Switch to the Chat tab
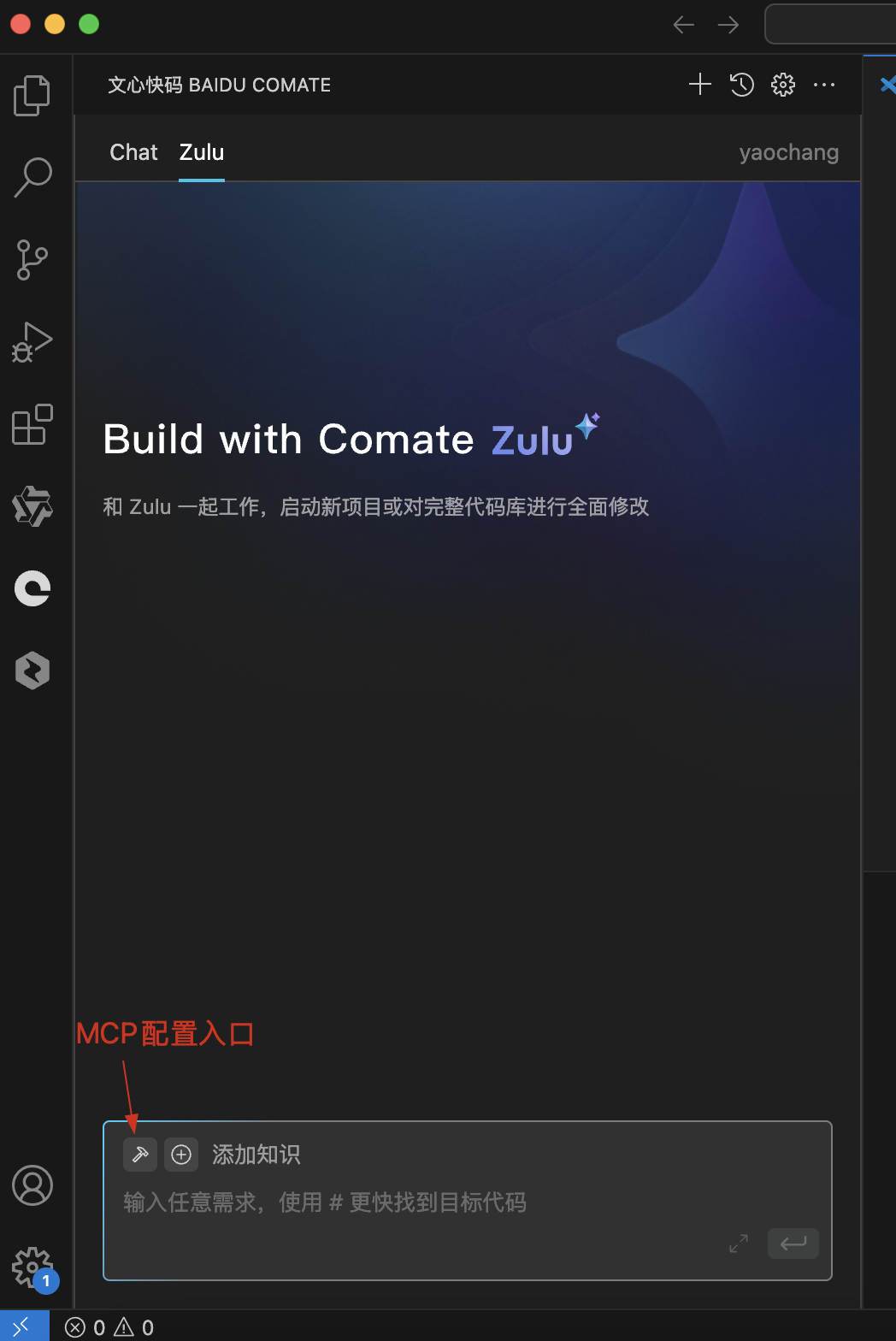The image size is (896, 1341). [133, 152]
